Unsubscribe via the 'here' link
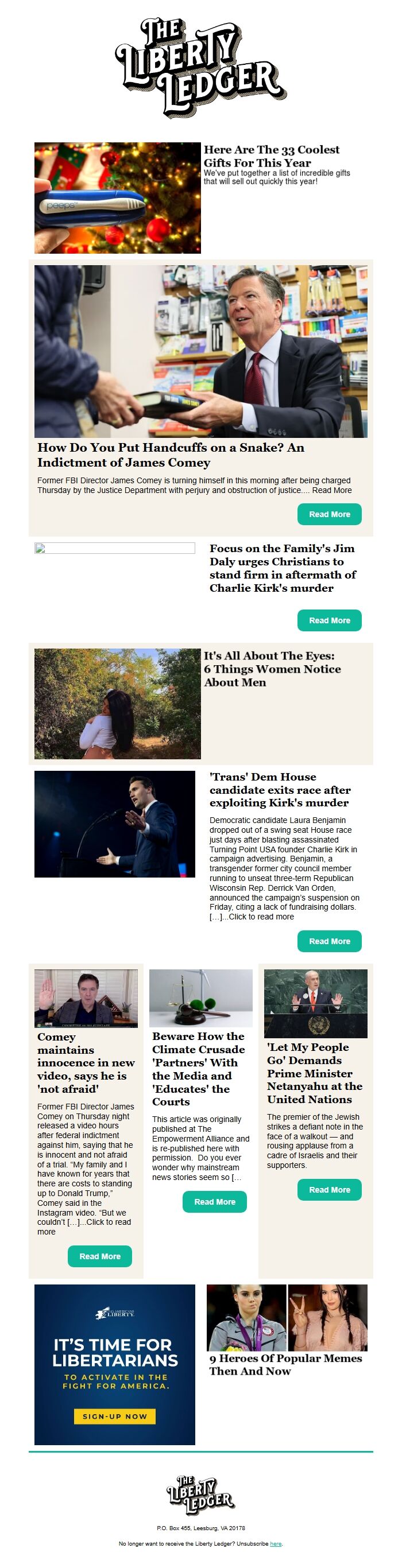Image resolution: width=402 pixels, height=1568 pixels. 275,1544
